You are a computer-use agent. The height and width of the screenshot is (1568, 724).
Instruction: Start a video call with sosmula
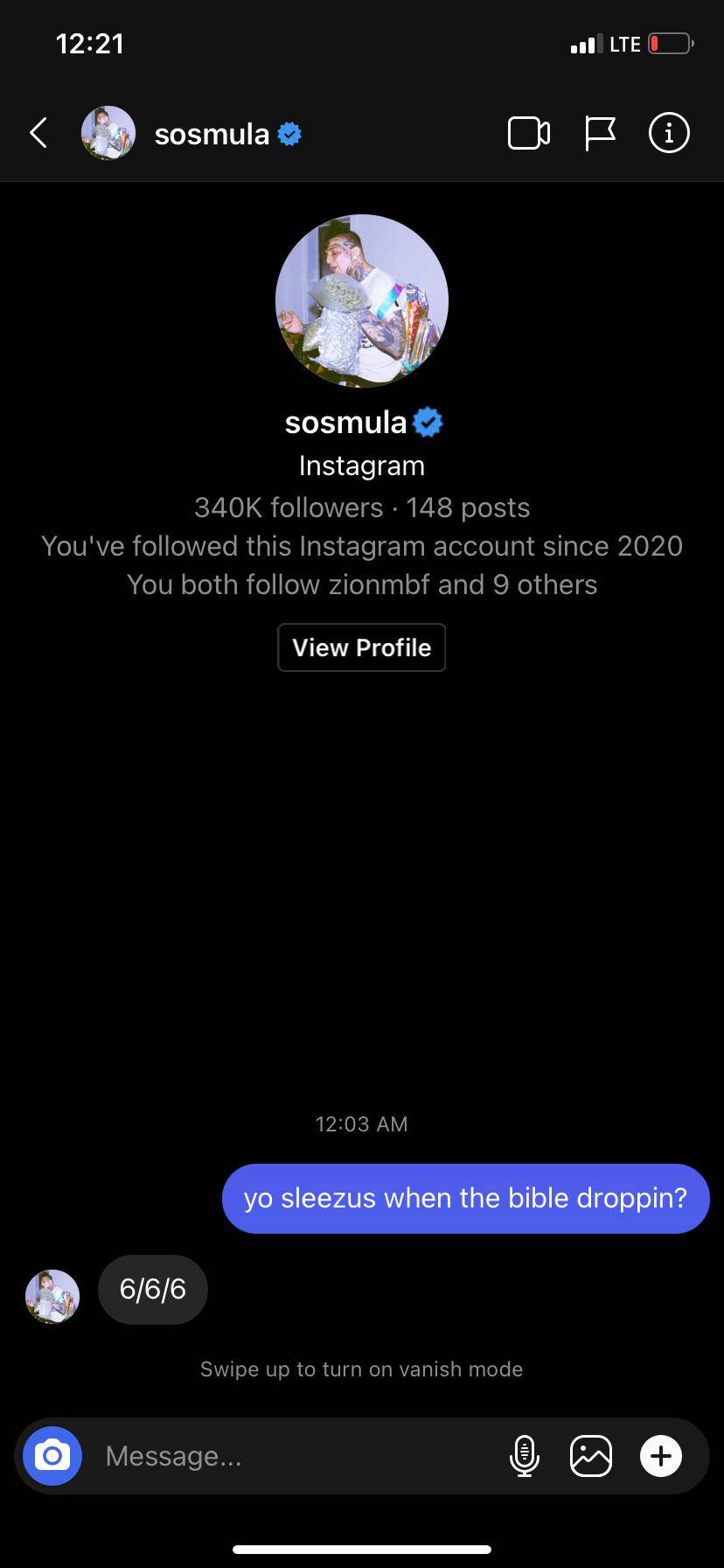point(528,133)
